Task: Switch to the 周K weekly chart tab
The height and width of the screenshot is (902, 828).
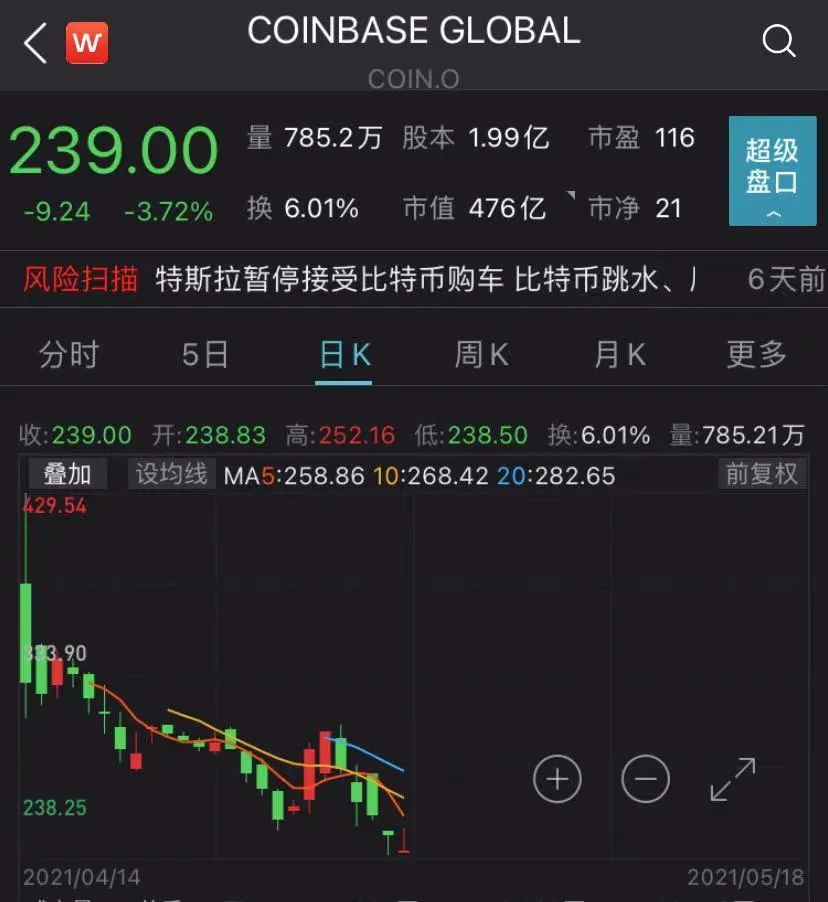Action: click(481, 354)
